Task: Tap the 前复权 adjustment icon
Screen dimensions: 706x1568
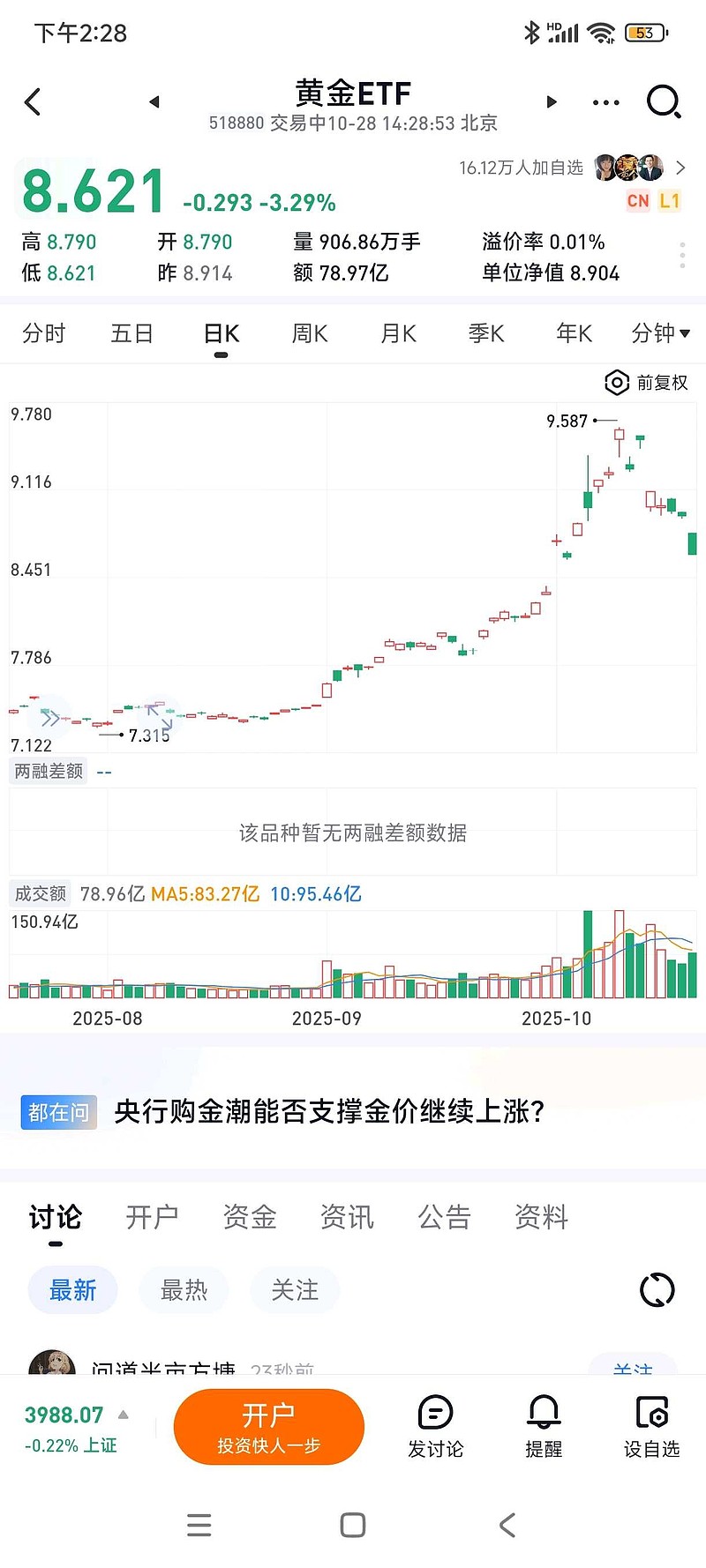Action: pyautogui.click(x=615, y=383)
